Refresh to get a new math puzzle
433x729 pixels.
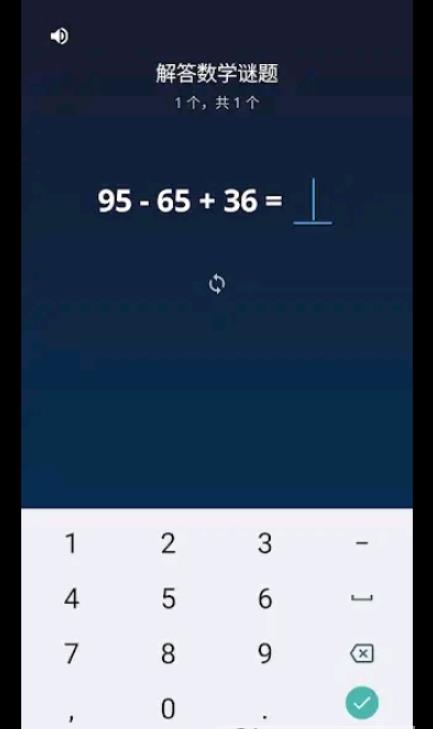point(217,284)
